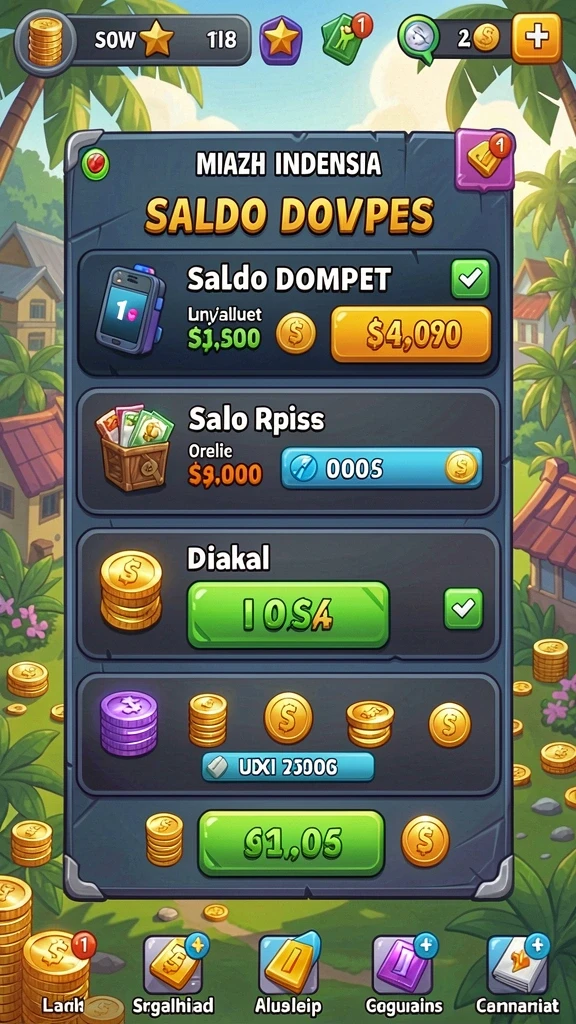576x1024 pixels.
Task: Open the purple tag icon on the panel corner
Action: pyautogui.click(x=485, y=160)
